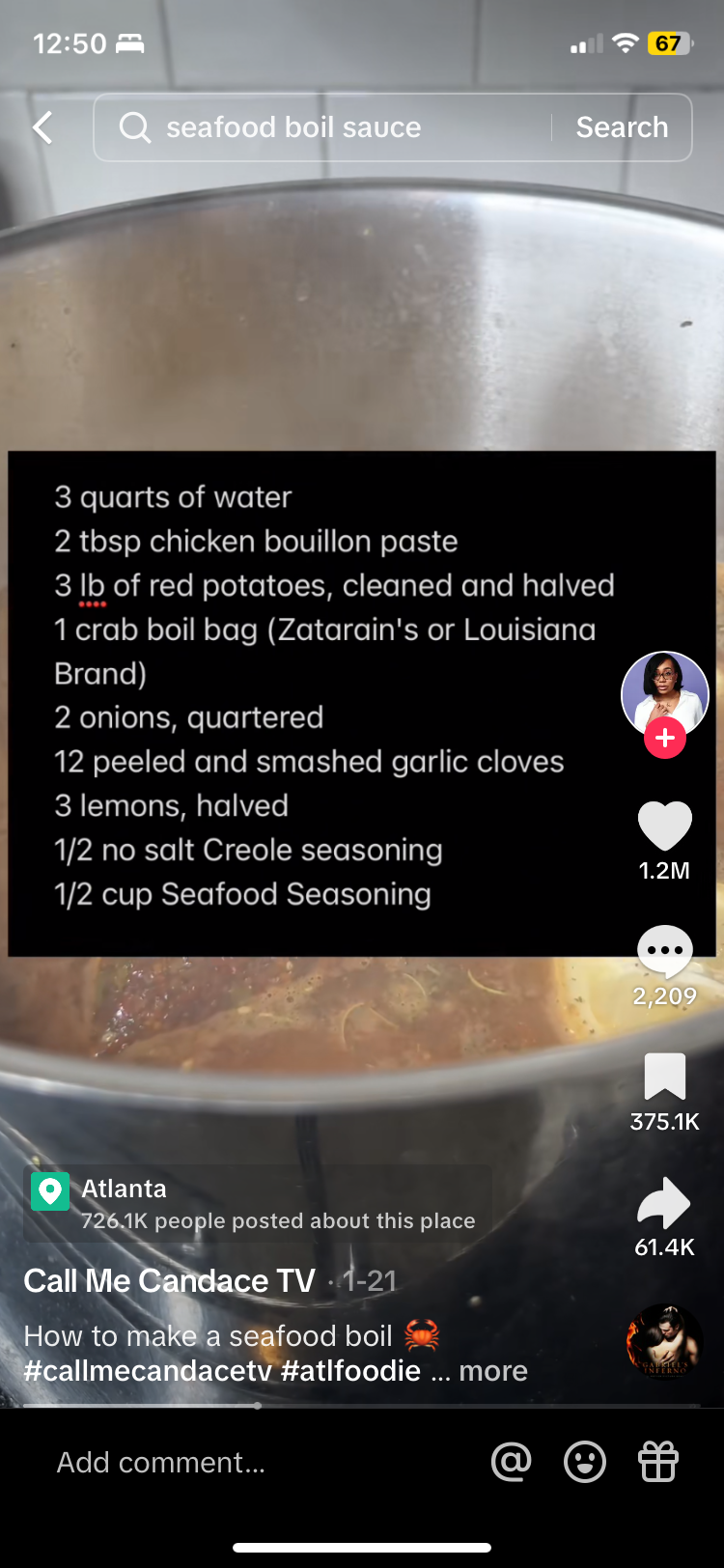Go back with the top-left arrow
The height and width of the screenshot is (1568, 724).
42,127
